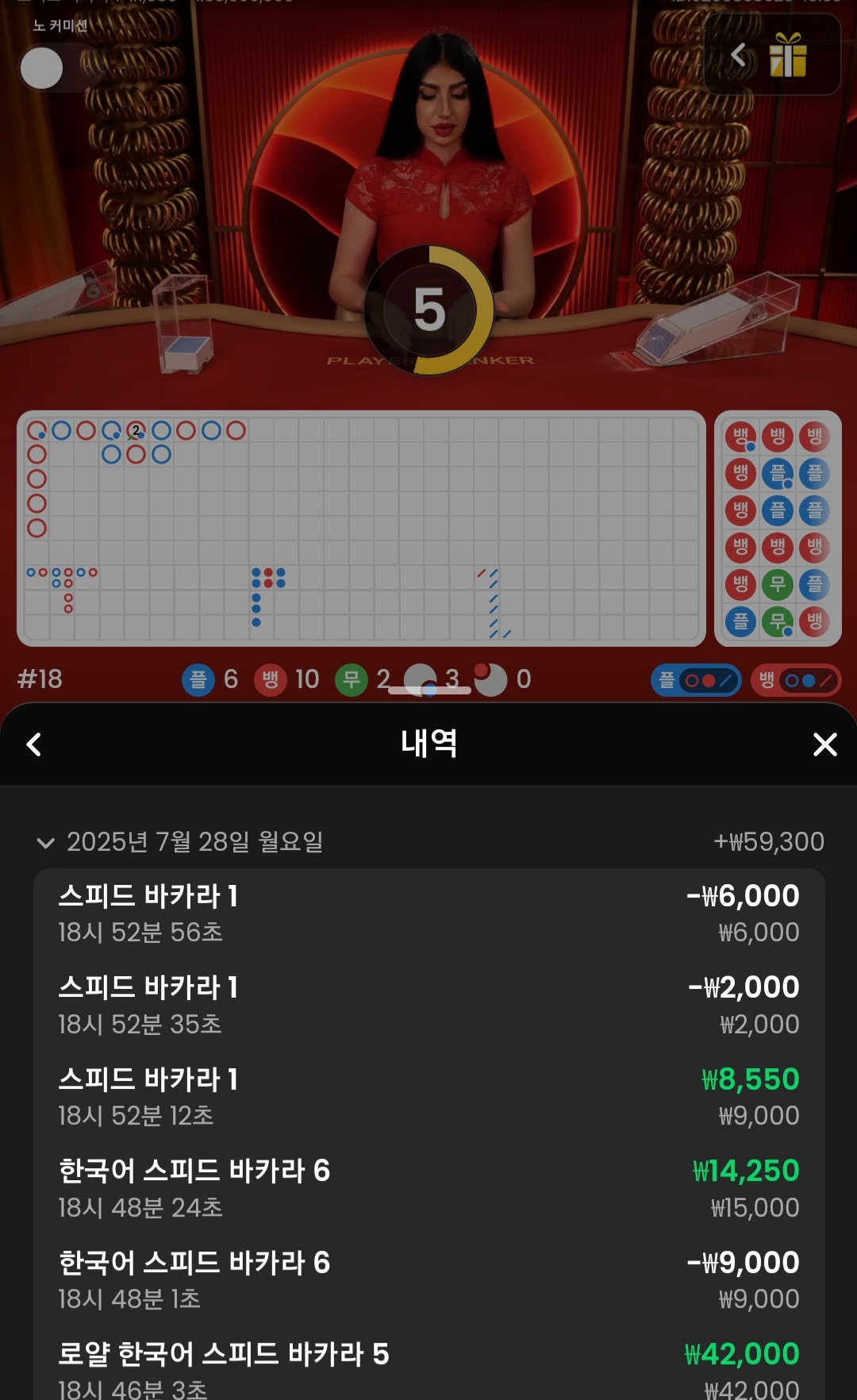Open 스피드 바카라 1 record at 18시 52분 35초
Viewport: 857px width, 1400px height.
tap(428, 1005)
